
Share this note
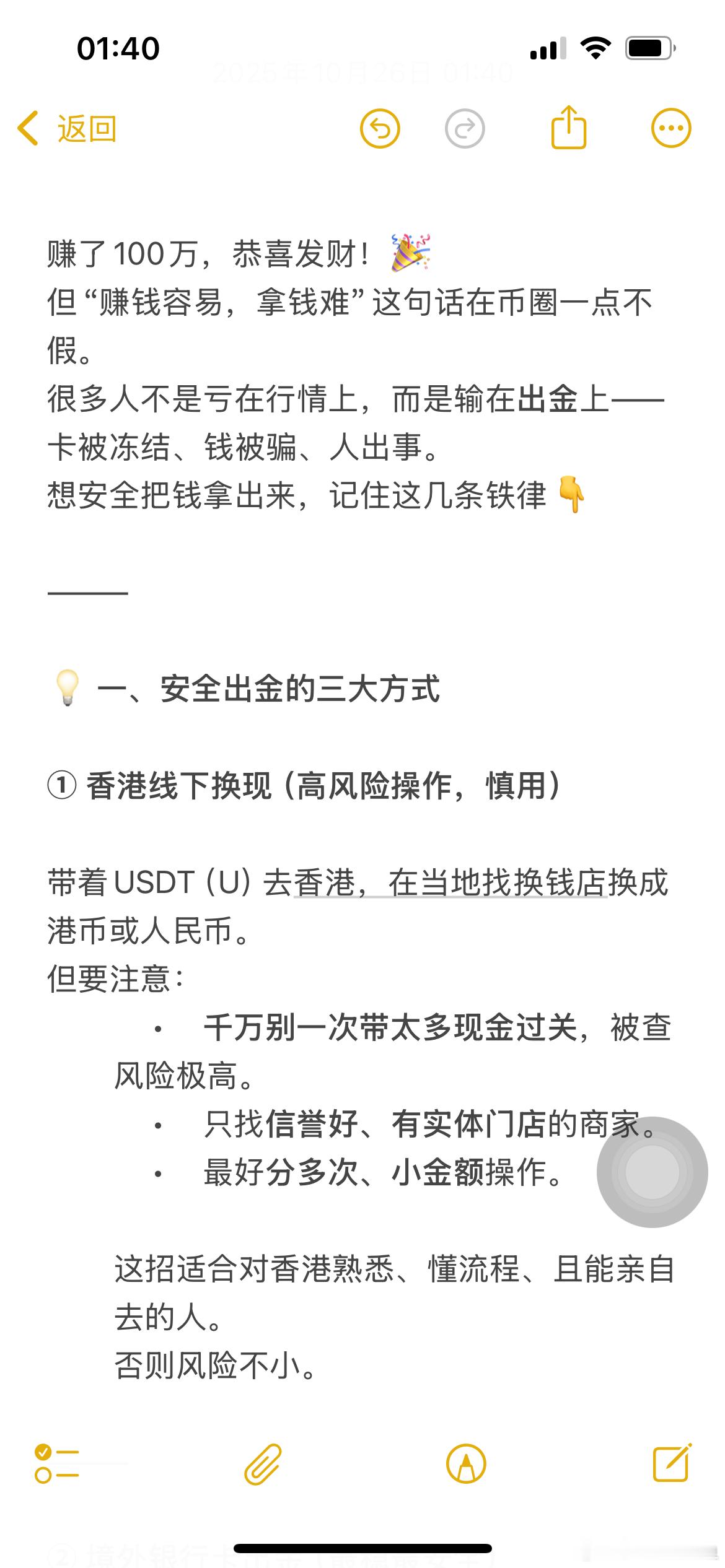click(x=568, y=128)
